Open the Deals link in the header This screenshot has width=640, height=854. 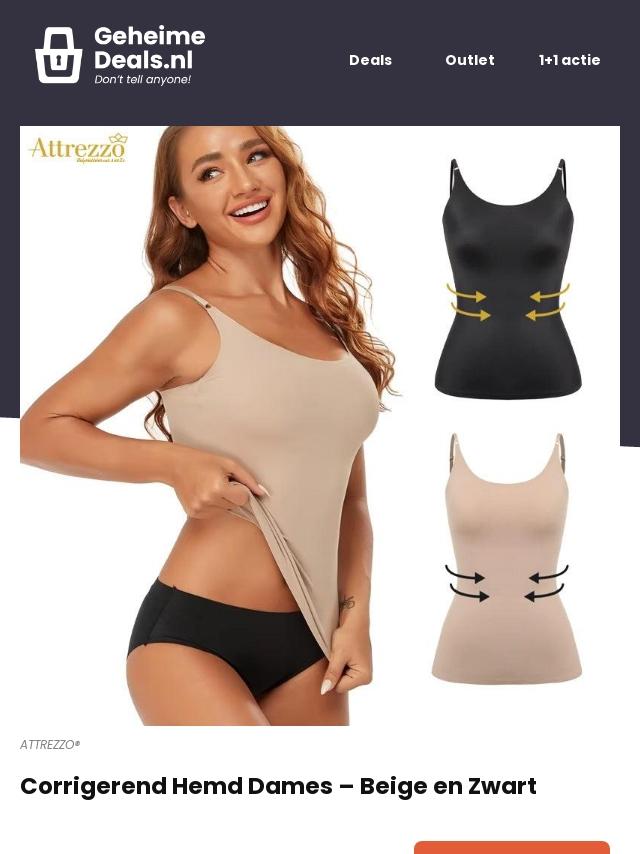pos(370,60)
